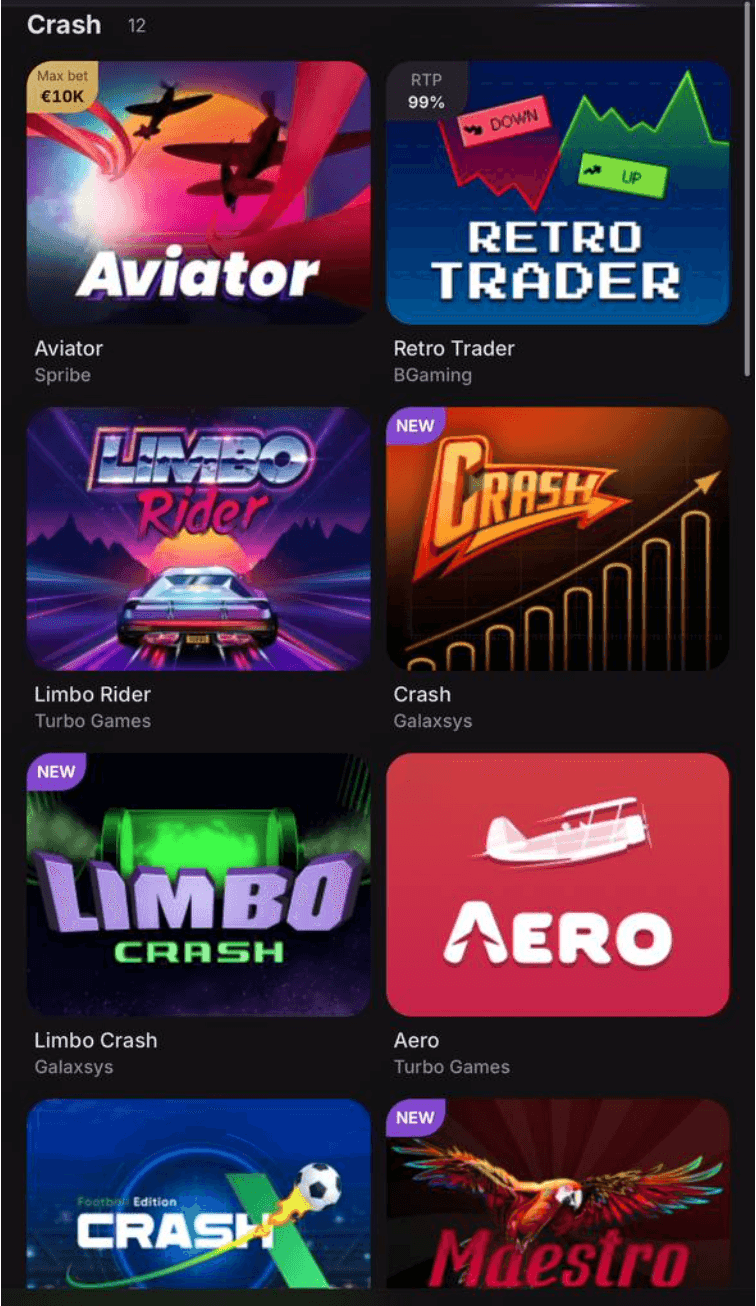Open the Aviator game thumbnail
This screenshot has height=1306, width=756.
coord(197,192)
